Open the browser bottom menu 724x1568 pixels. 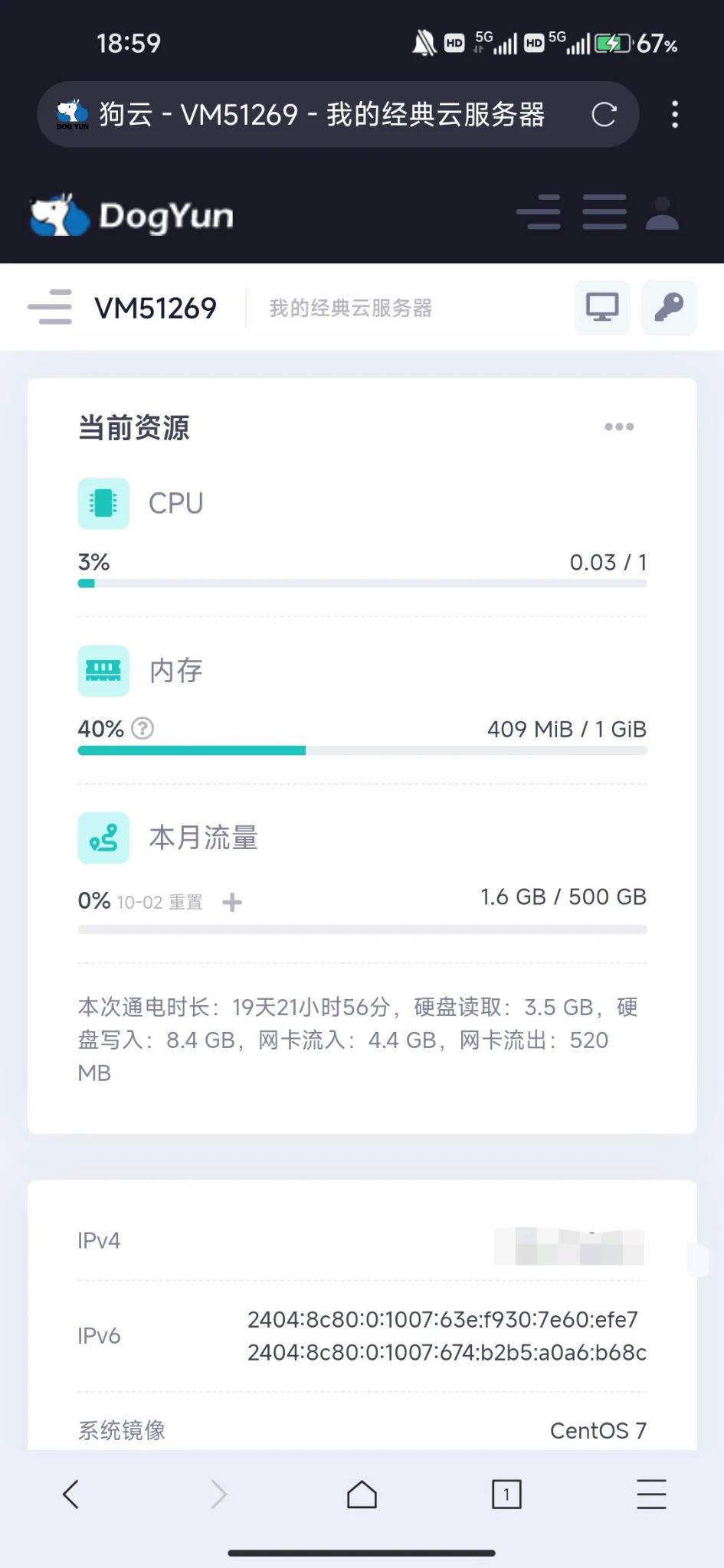(651, 1494)
